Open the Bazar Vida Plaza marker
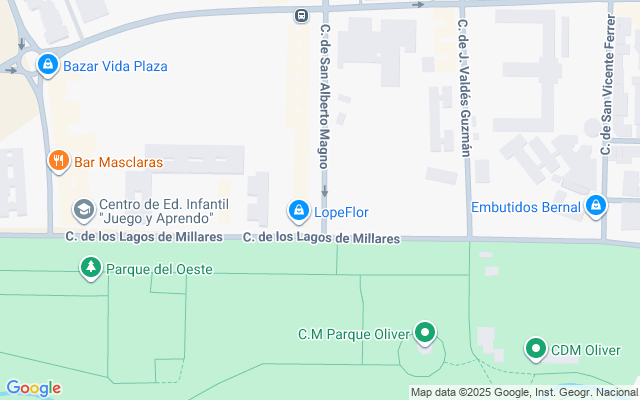Screen dimensions: 640x400 tap(47, 66)
